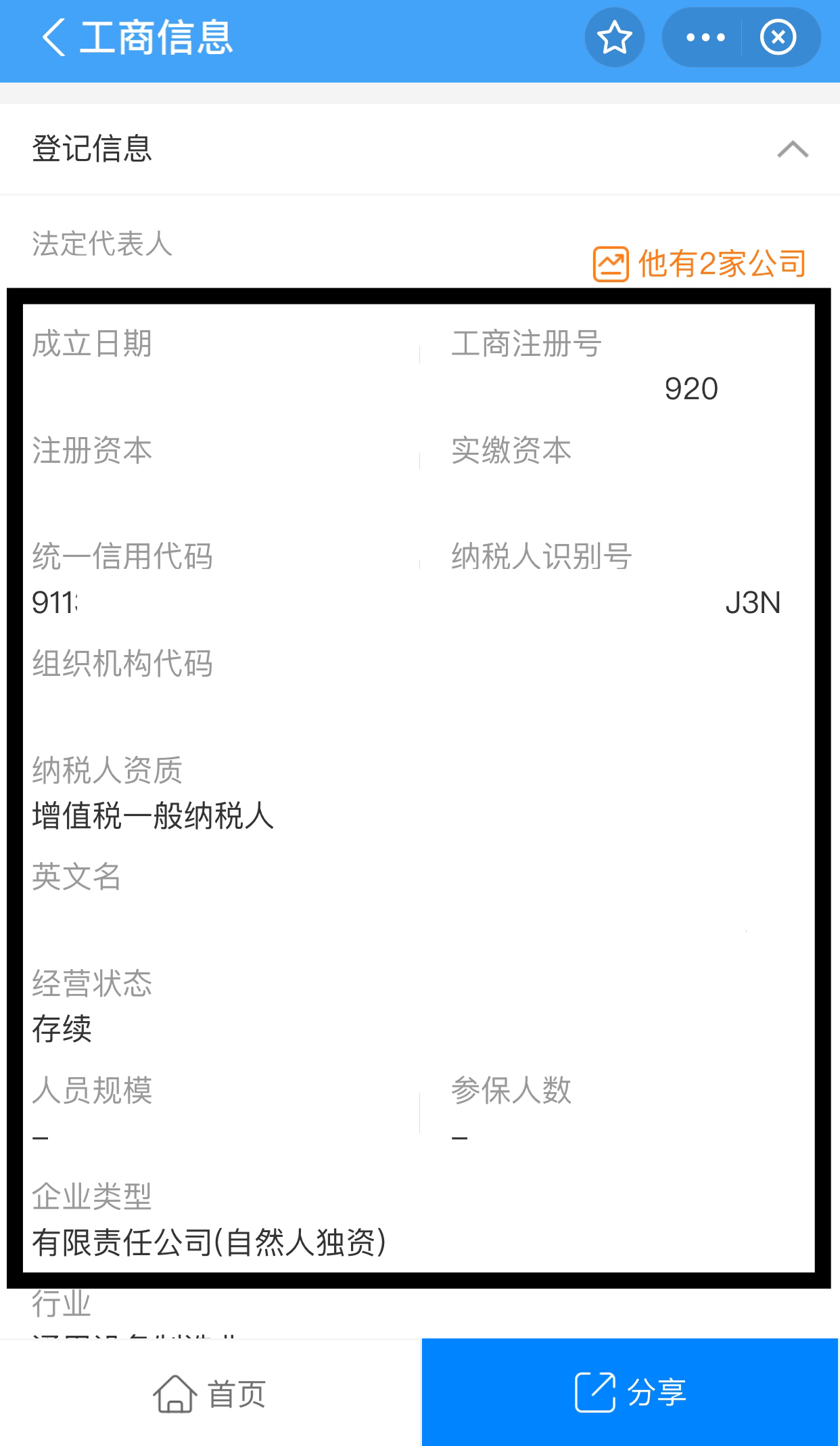Go back from 工商信息 page
The image size is (840, 1446).
click(54, 37)
